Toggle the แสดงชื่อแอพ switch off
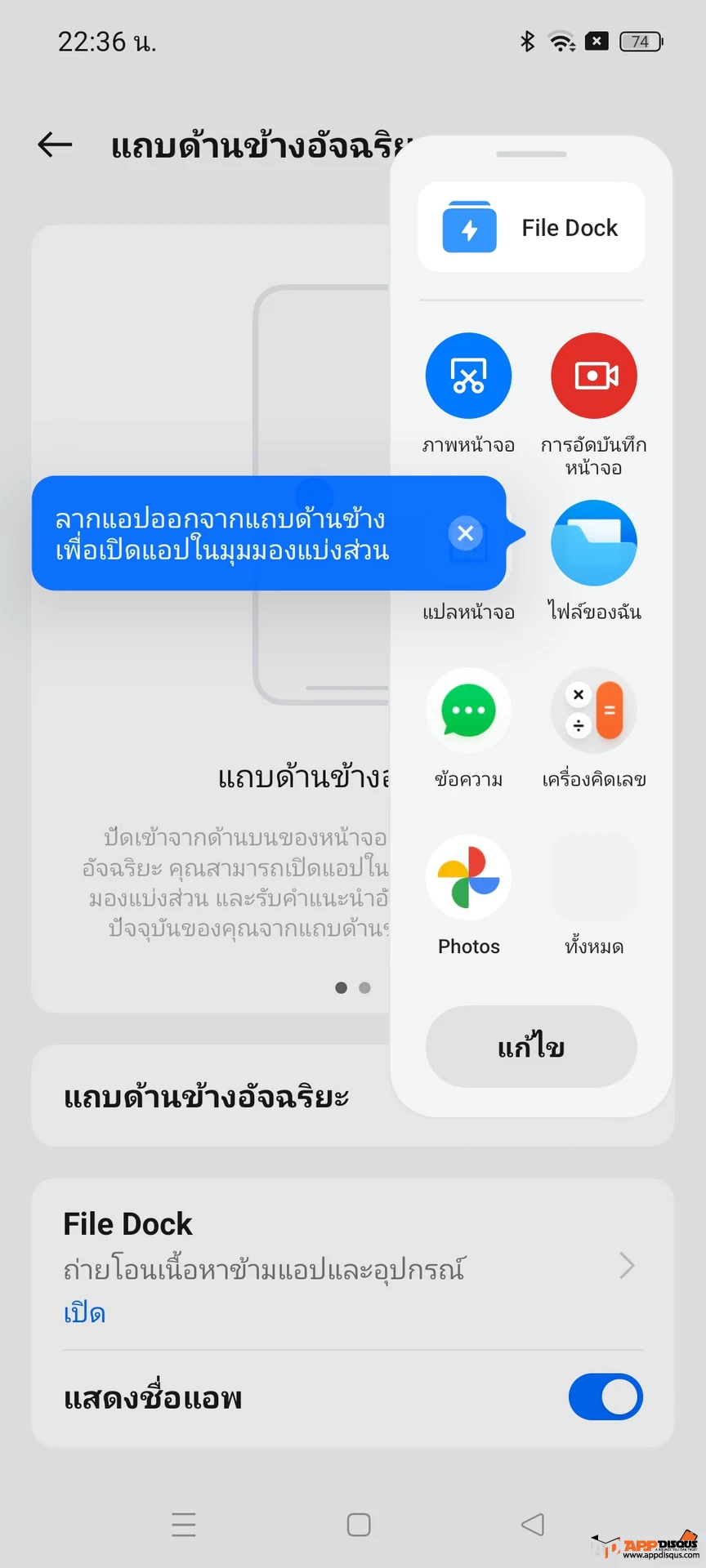 tap(605, 1397)
